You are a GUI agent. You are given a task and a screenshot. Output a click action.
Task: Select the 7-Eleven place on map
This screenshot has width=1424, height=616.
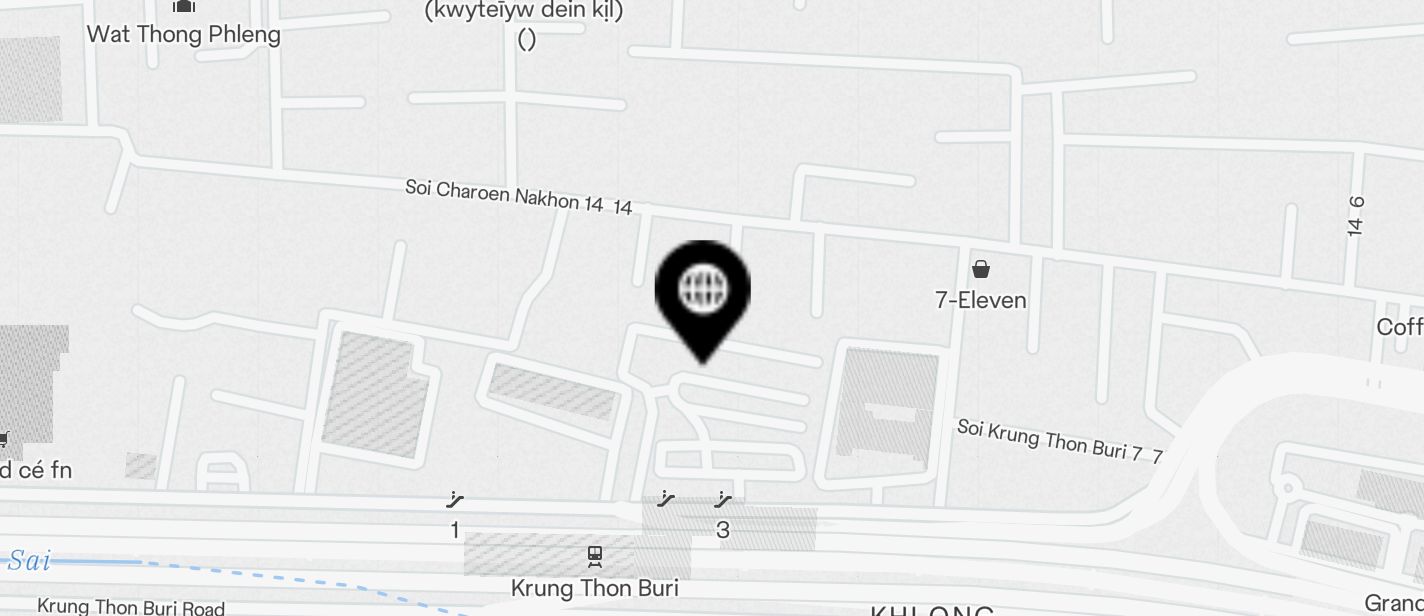[981, 269]
